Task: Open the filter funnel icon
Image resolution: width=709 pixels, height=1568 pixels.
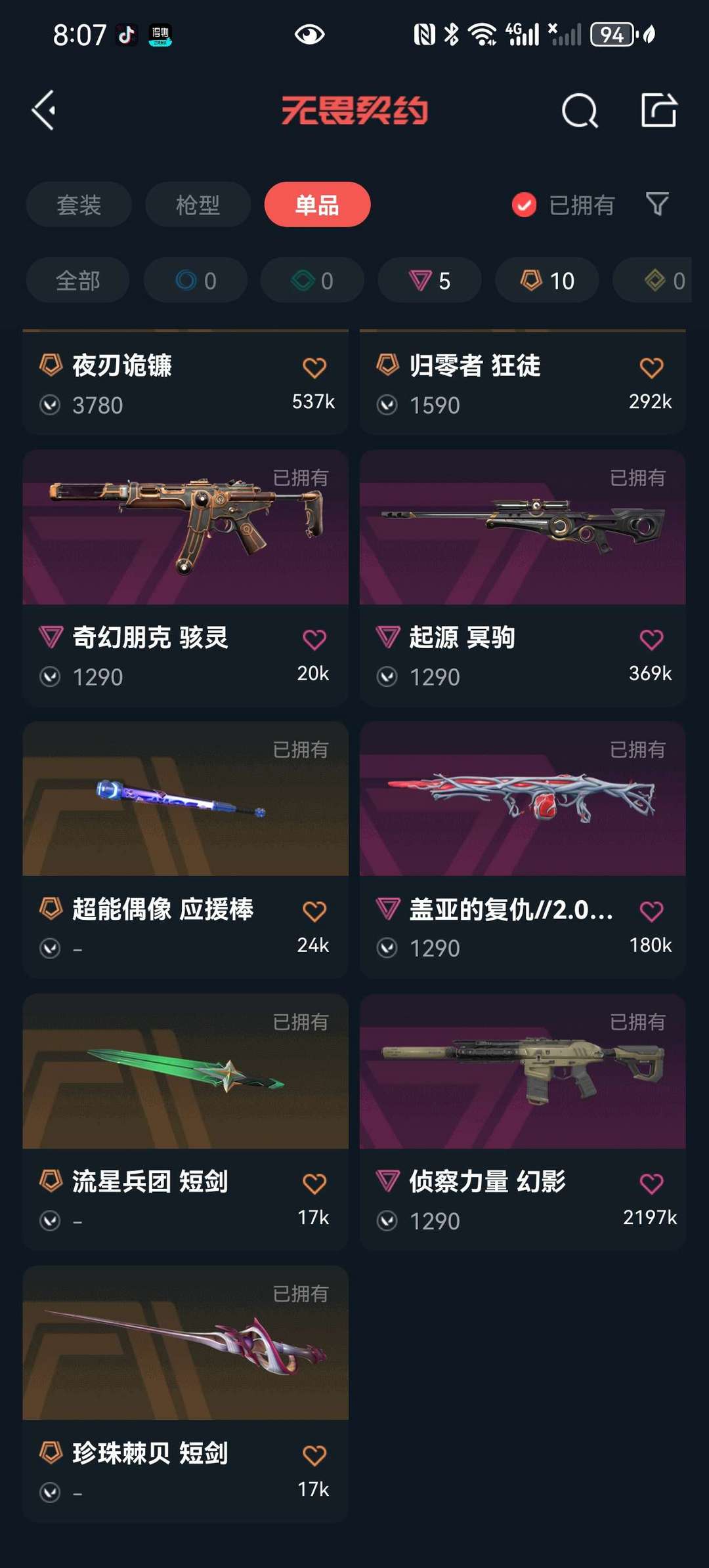Action: click(x=657, y=205)
